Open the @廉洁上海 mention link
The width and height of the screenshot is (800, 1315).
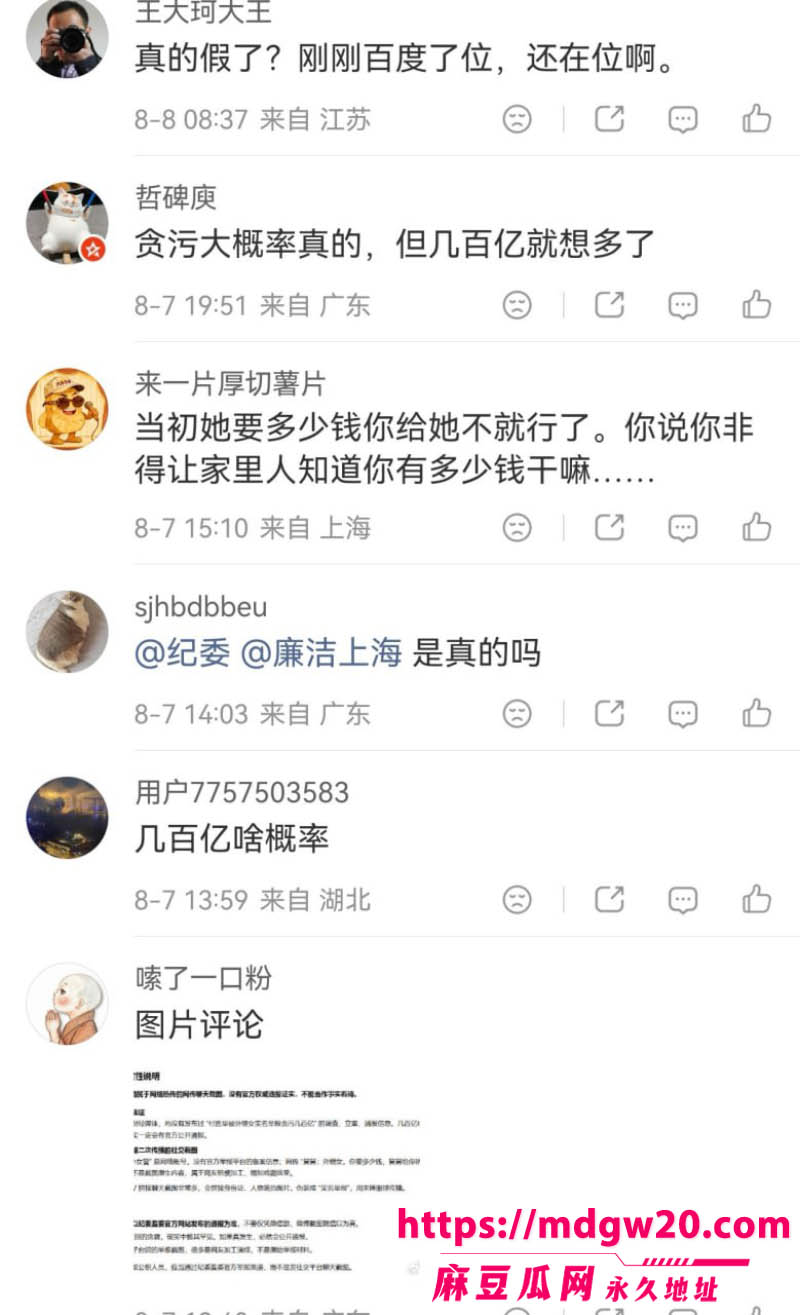(323, 653)
